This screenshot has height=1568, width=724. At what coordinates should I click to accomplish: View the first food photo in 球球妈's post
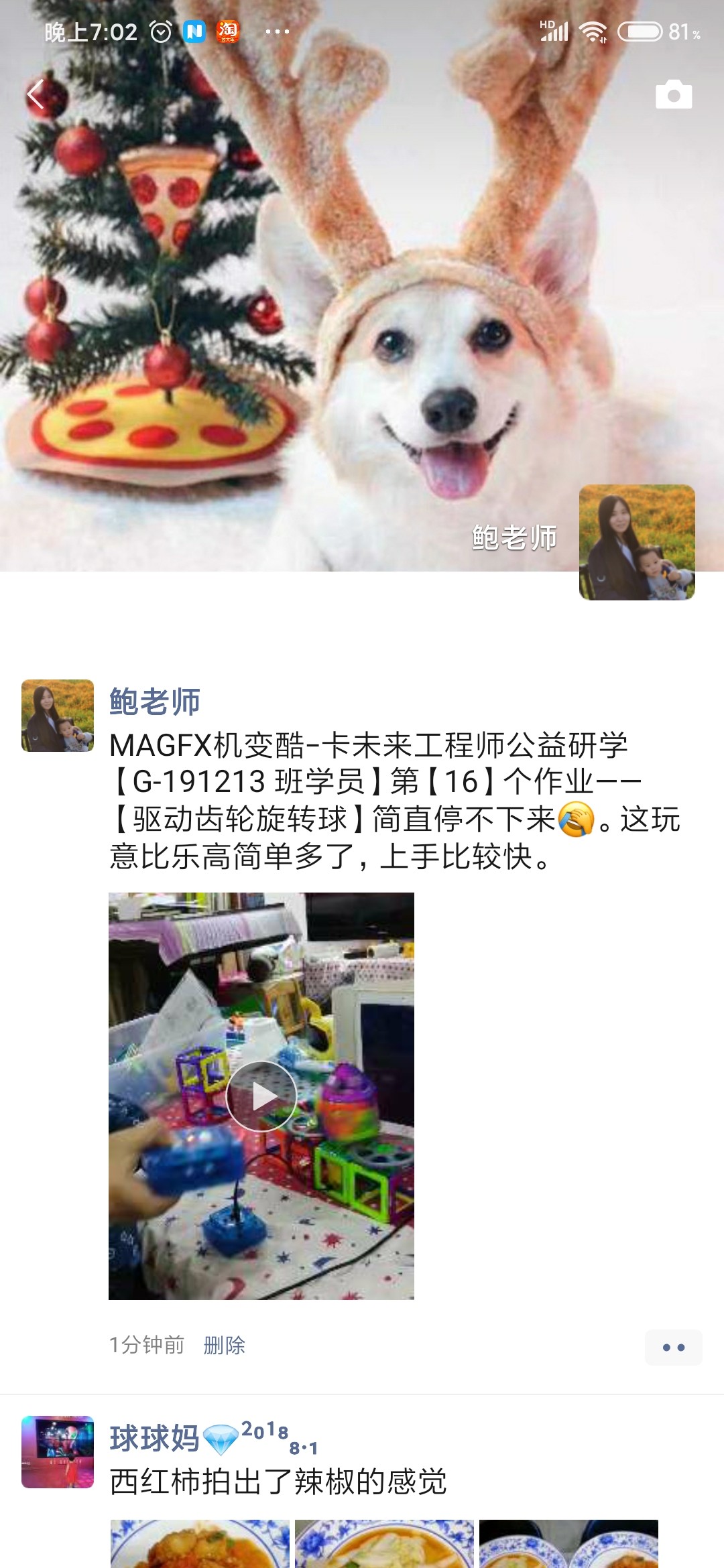tap(200, 1543)
